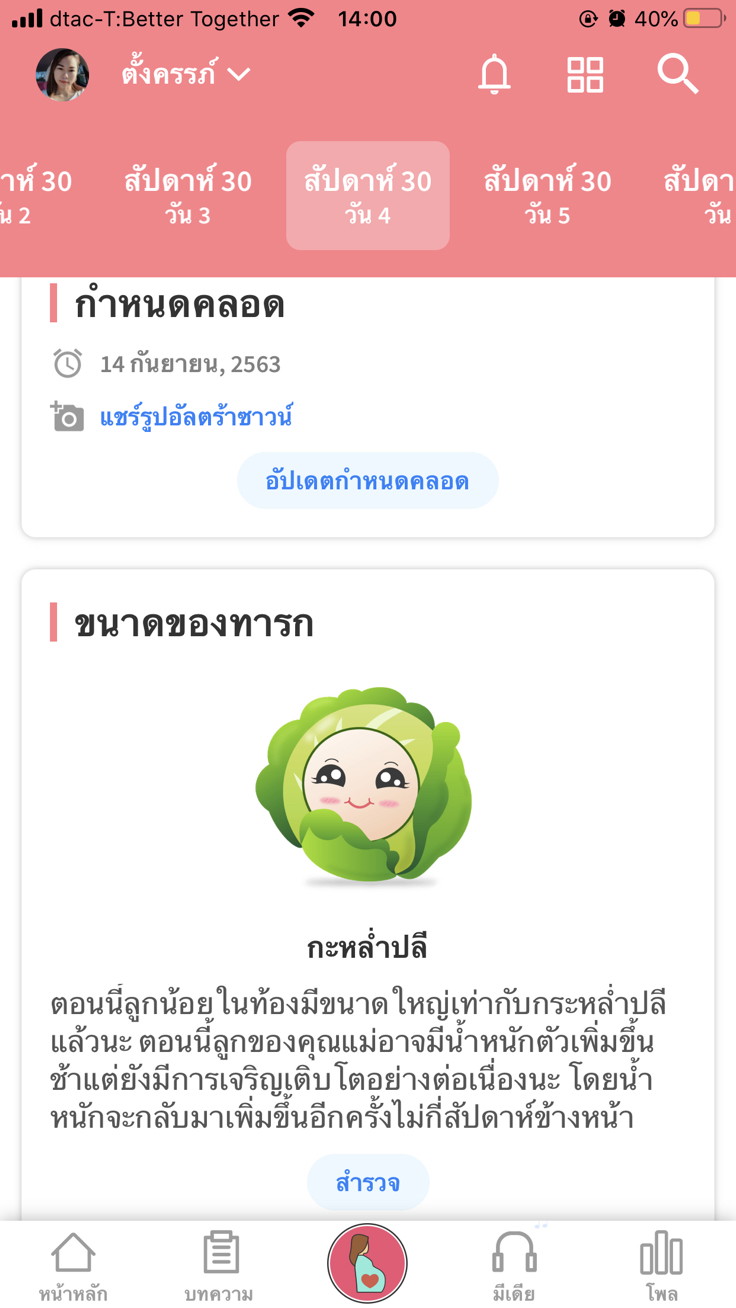This screenshot has width=736, height=1308.
Task: Select สัปดาห์ 30 วัน 5
Action: 547,195
